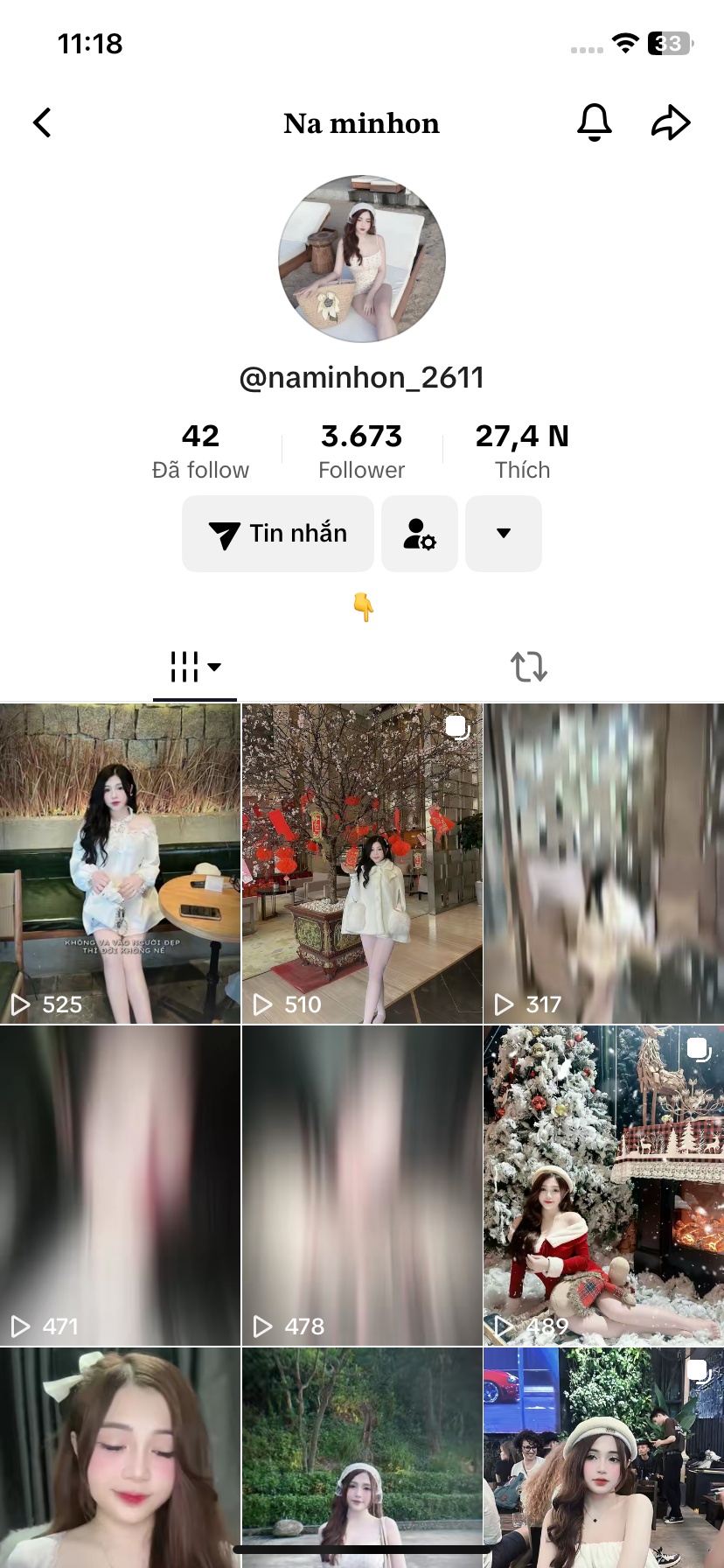Image resolution: width=724 pixels, height=1568 pixels.
Task: Open the post with 510 views
Action: coord(362,864)
